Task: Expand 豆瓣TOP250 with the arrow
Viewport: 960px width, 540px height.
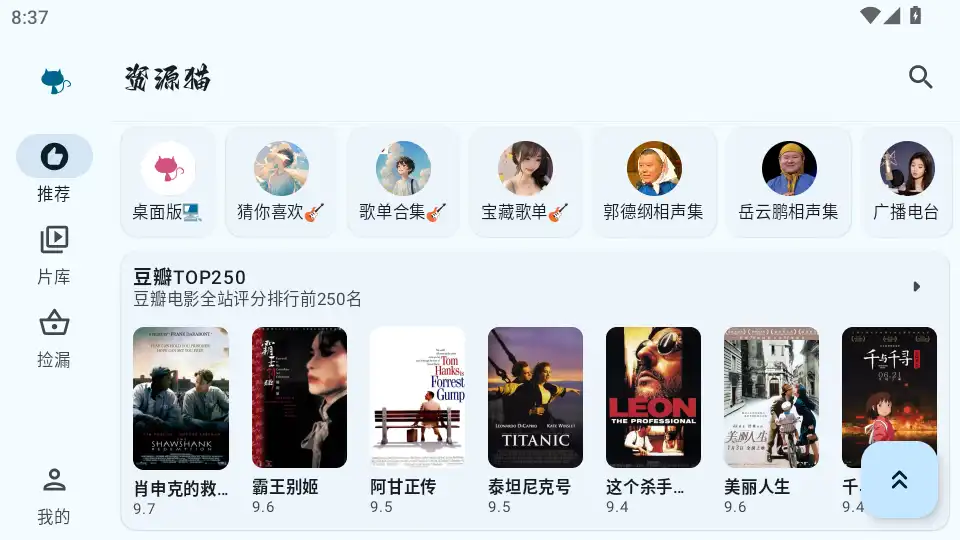Action: click(x=916, y=287)
